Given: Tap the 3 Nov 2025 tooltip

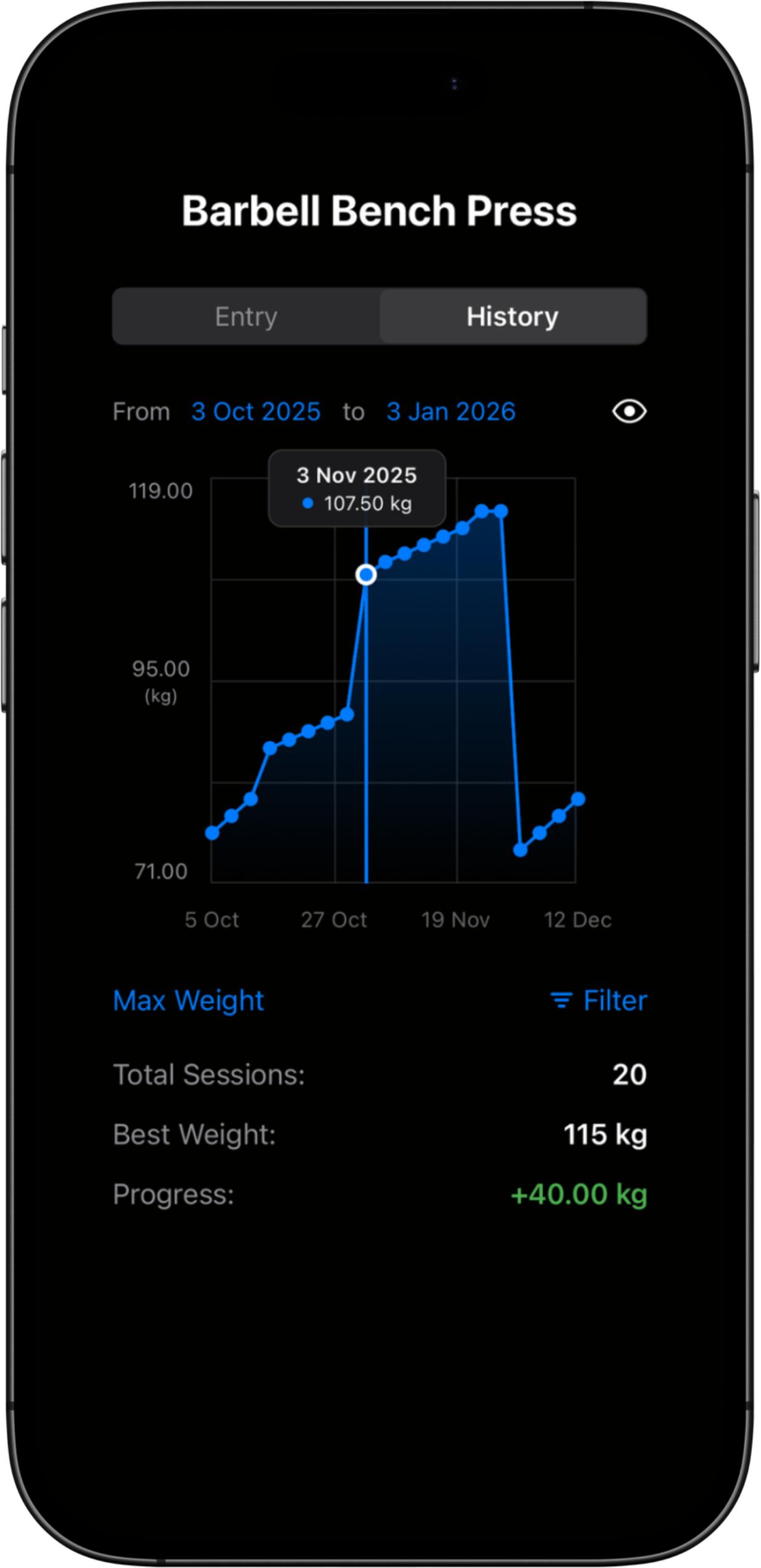Looking at the screenshot, I should pyautogui.click(x=357, y=489).
